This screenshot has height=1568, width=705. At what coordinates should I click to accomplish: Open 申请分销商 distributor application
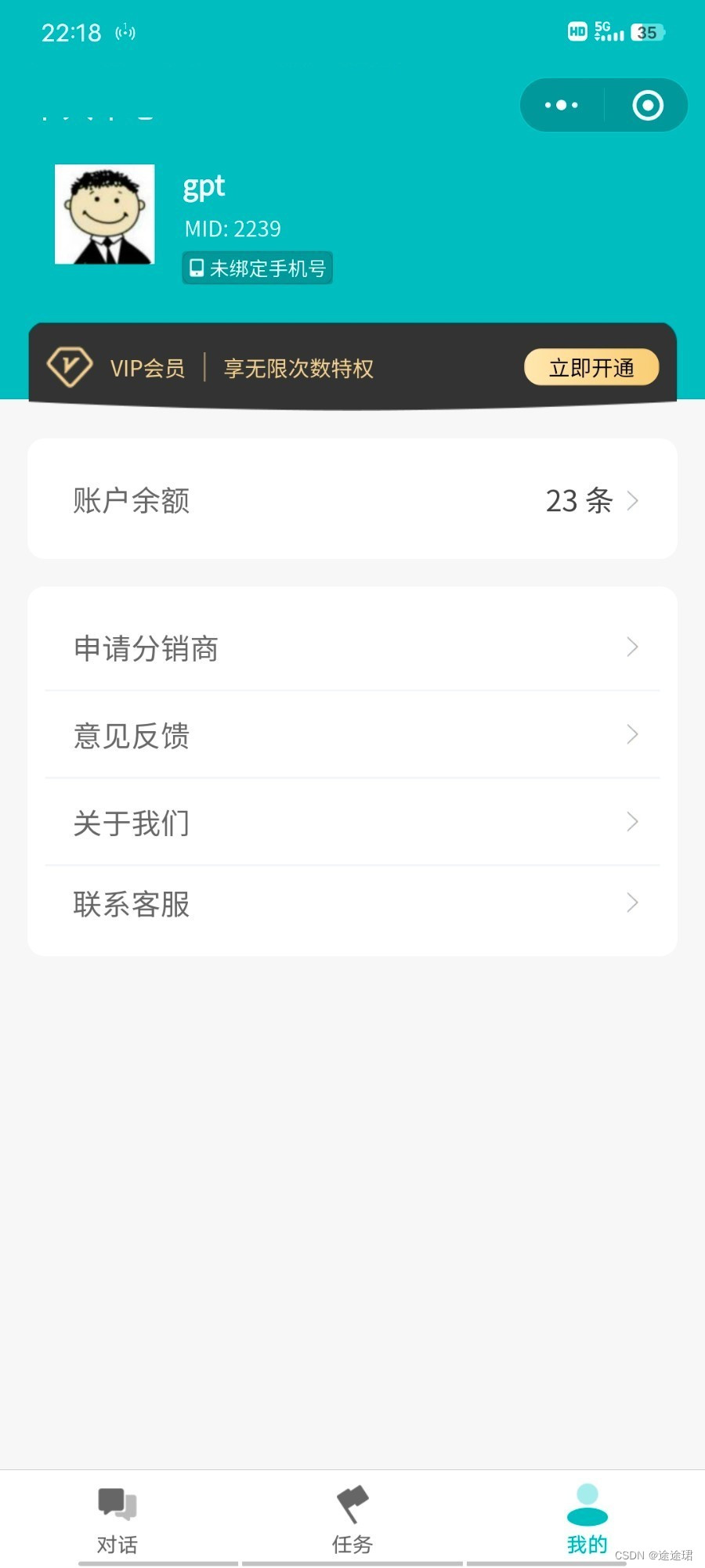point(352,647)
